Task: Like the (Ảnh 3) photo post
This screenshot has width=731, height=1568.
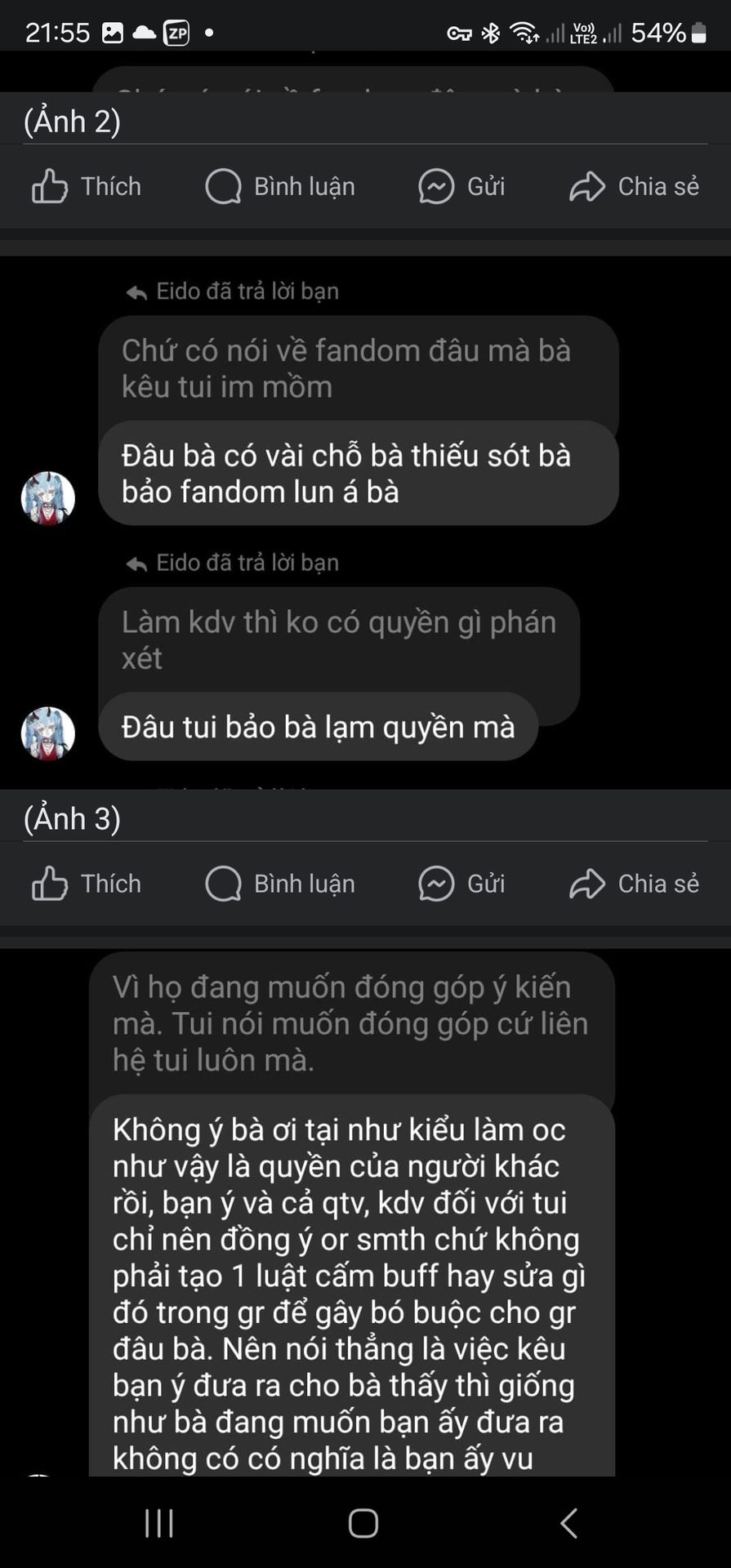Action: tap(86, 884)
